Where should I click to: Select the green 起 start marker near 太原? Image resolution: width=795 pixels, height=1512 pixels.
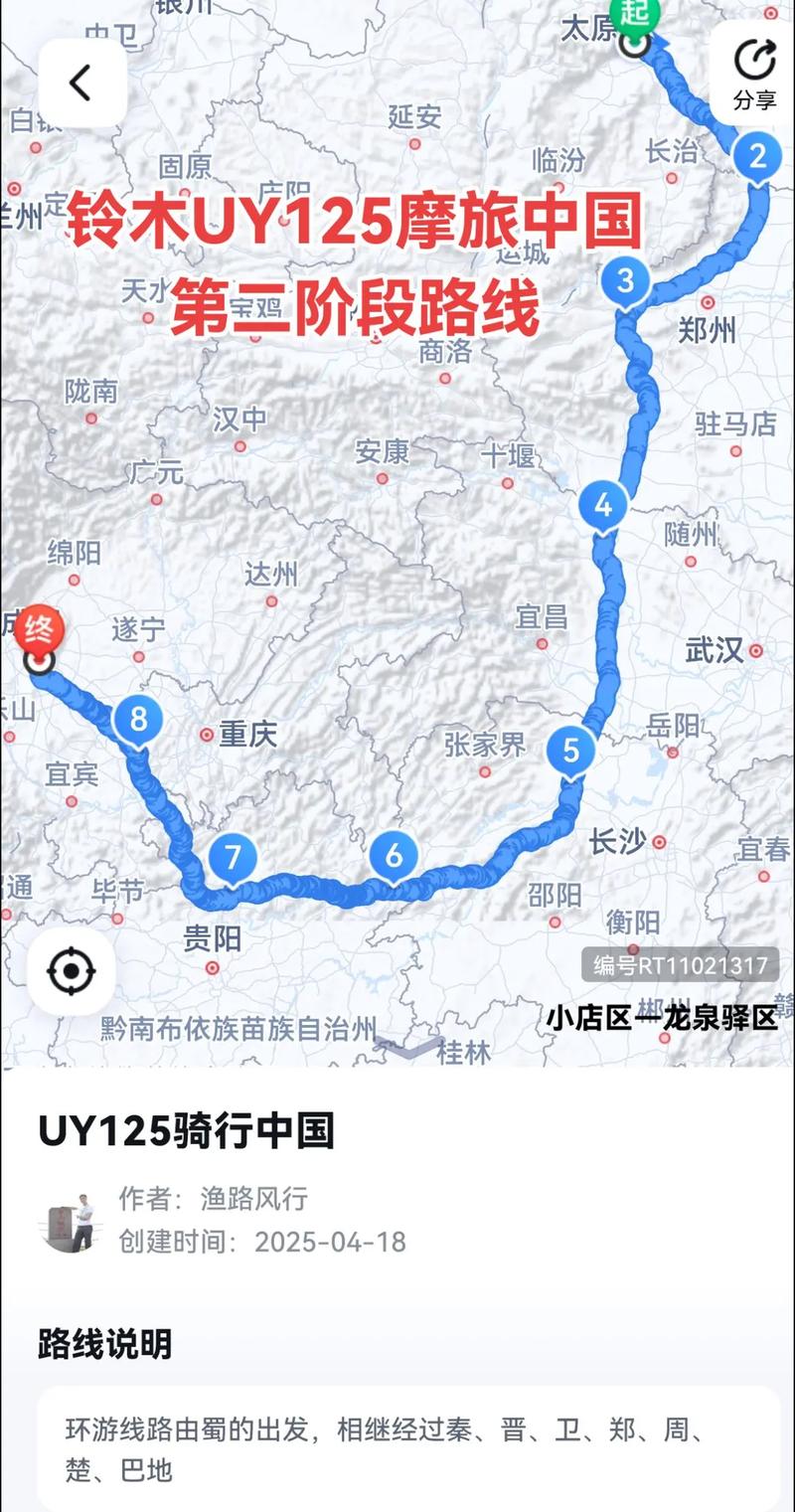point(637,23)
